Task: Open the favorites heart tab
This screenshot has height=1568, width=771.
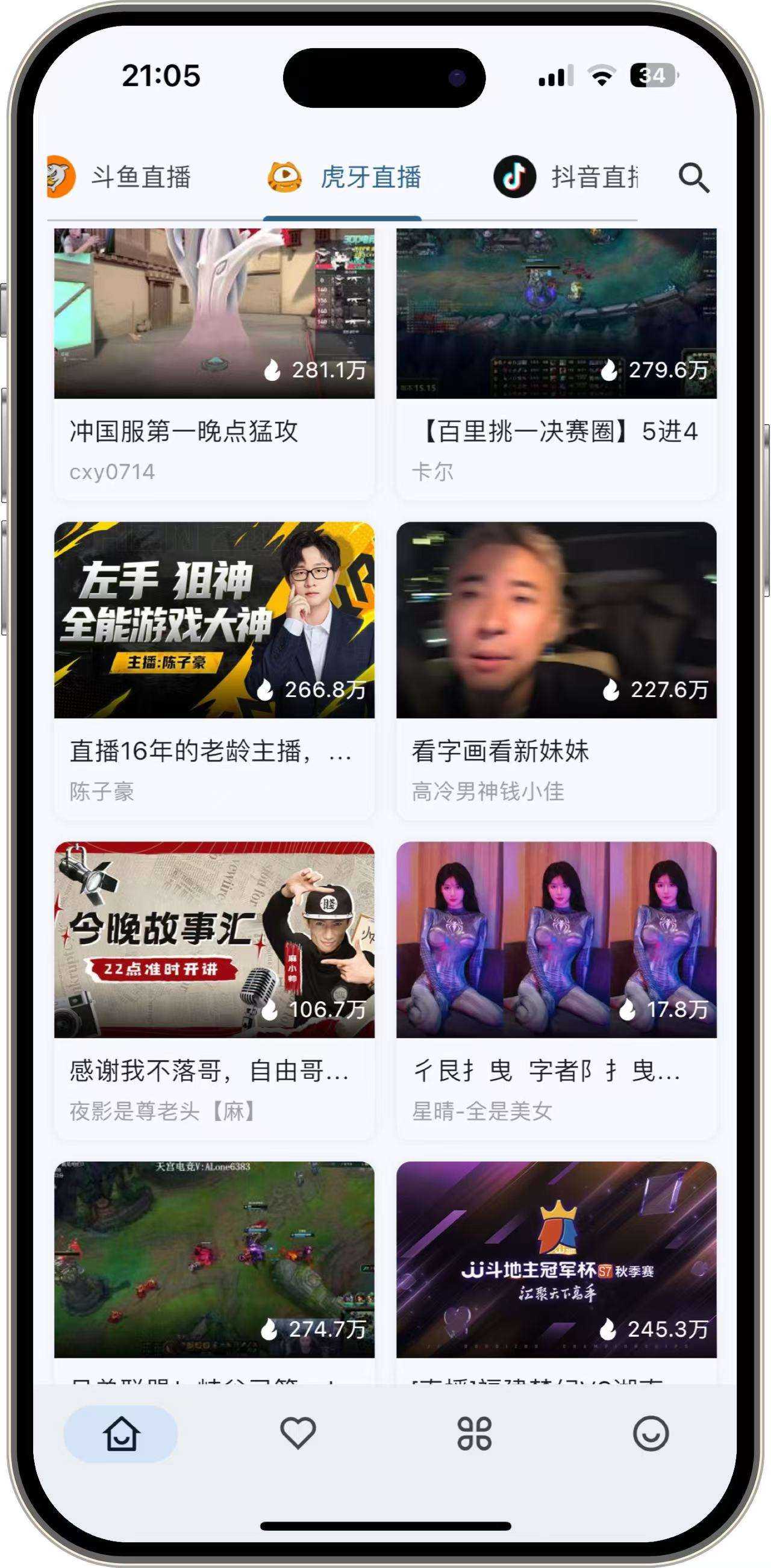Action: pos(298,1433)
